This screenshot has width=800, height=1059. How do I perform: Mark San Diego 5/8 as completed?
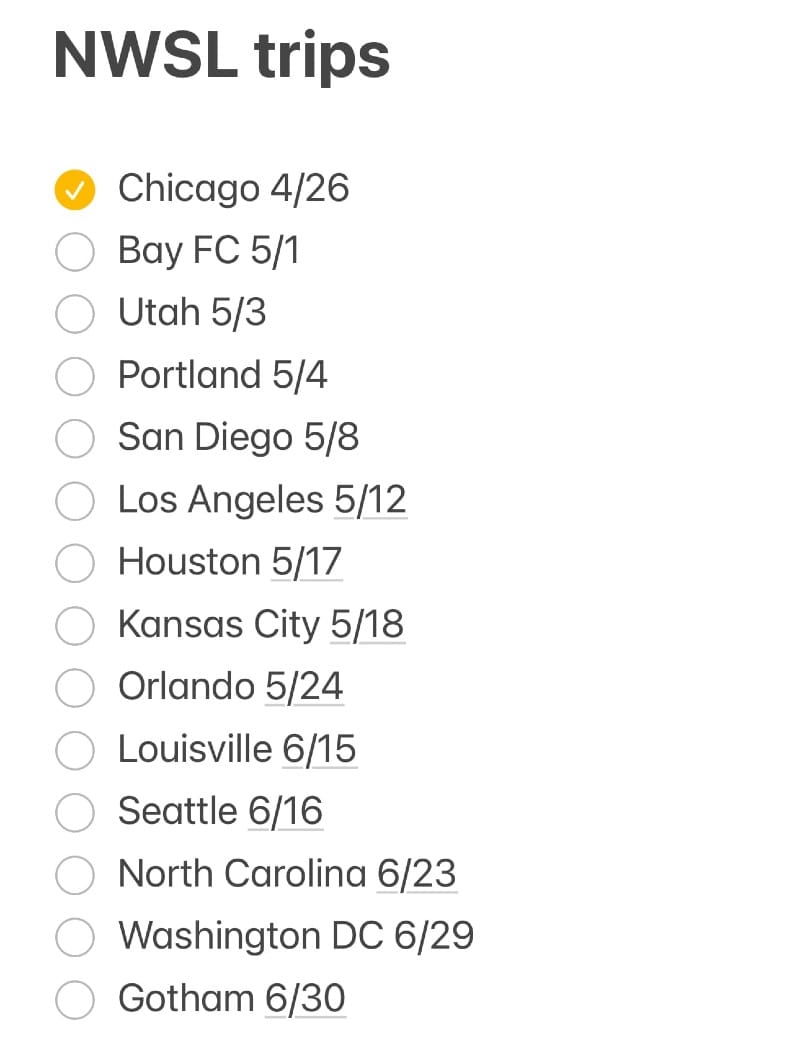75,439
